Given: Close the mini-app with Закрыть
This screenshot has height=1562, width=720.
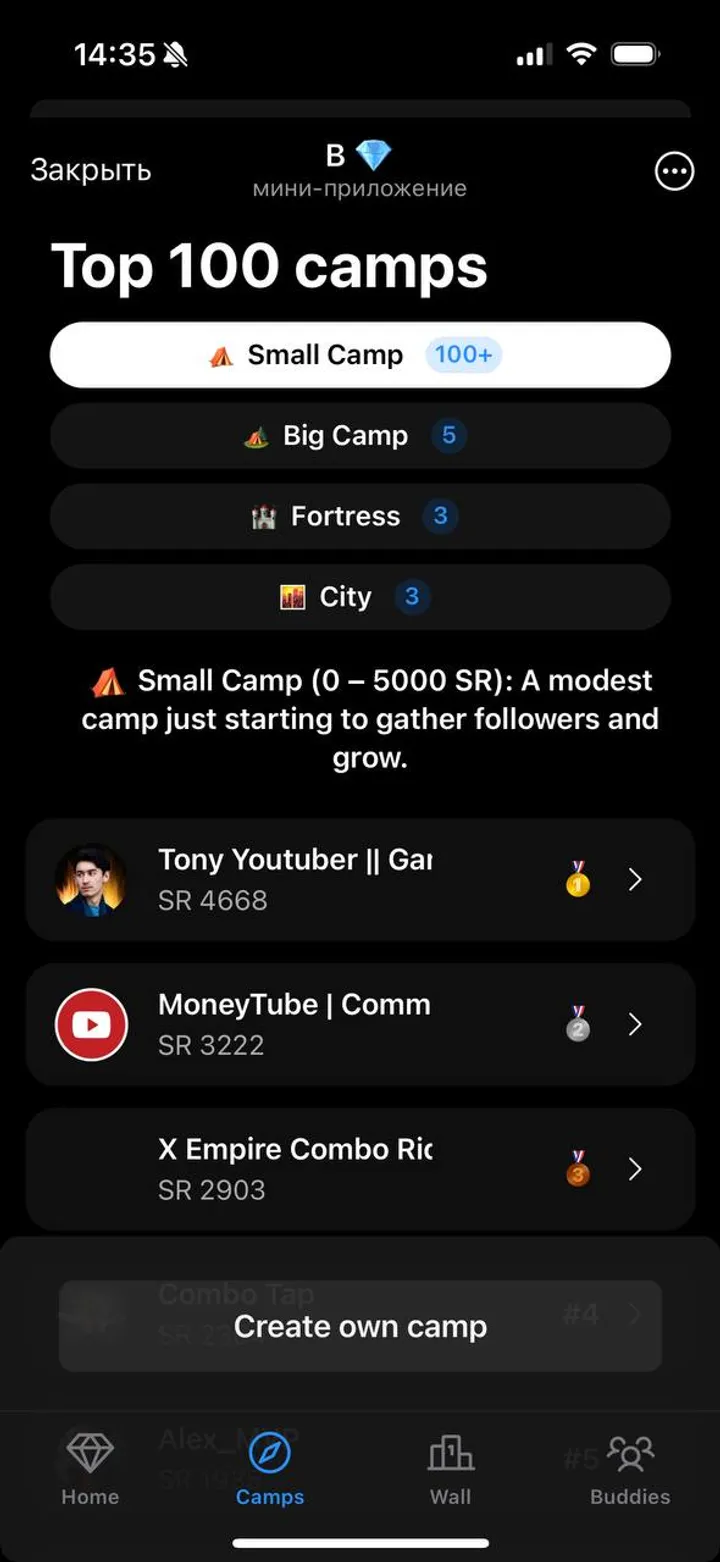Looking at the screenshot, I should point(90,171).
